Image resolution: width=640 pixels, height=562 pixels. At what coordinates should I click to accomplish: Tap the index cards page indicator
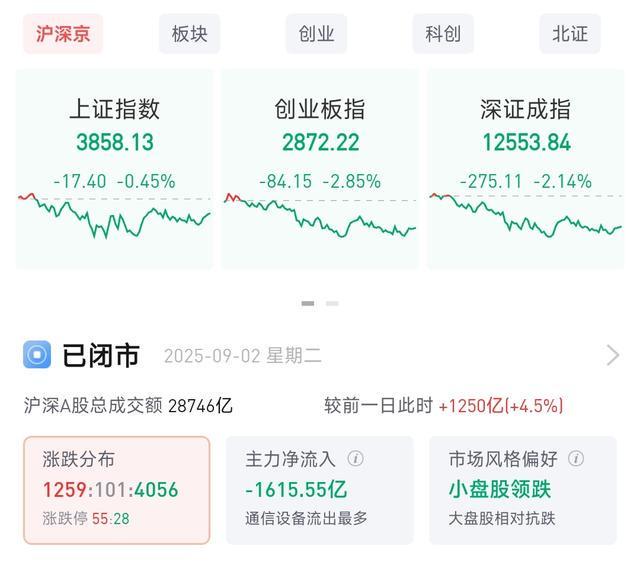pyautogui.click(x=320, y=303)
